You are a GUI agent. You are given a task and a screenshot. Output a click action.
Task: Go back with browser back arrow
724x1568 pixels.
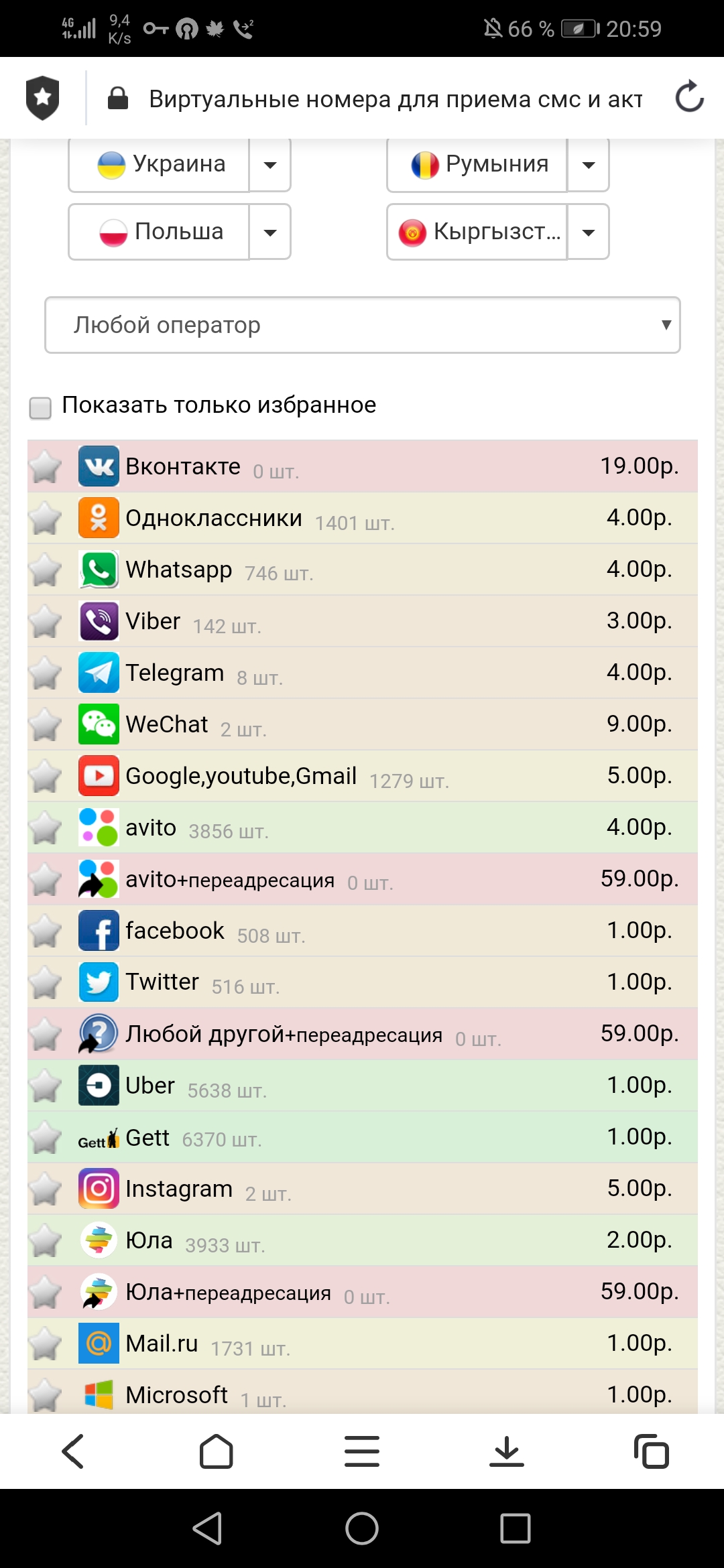(x=72, y=1451)
